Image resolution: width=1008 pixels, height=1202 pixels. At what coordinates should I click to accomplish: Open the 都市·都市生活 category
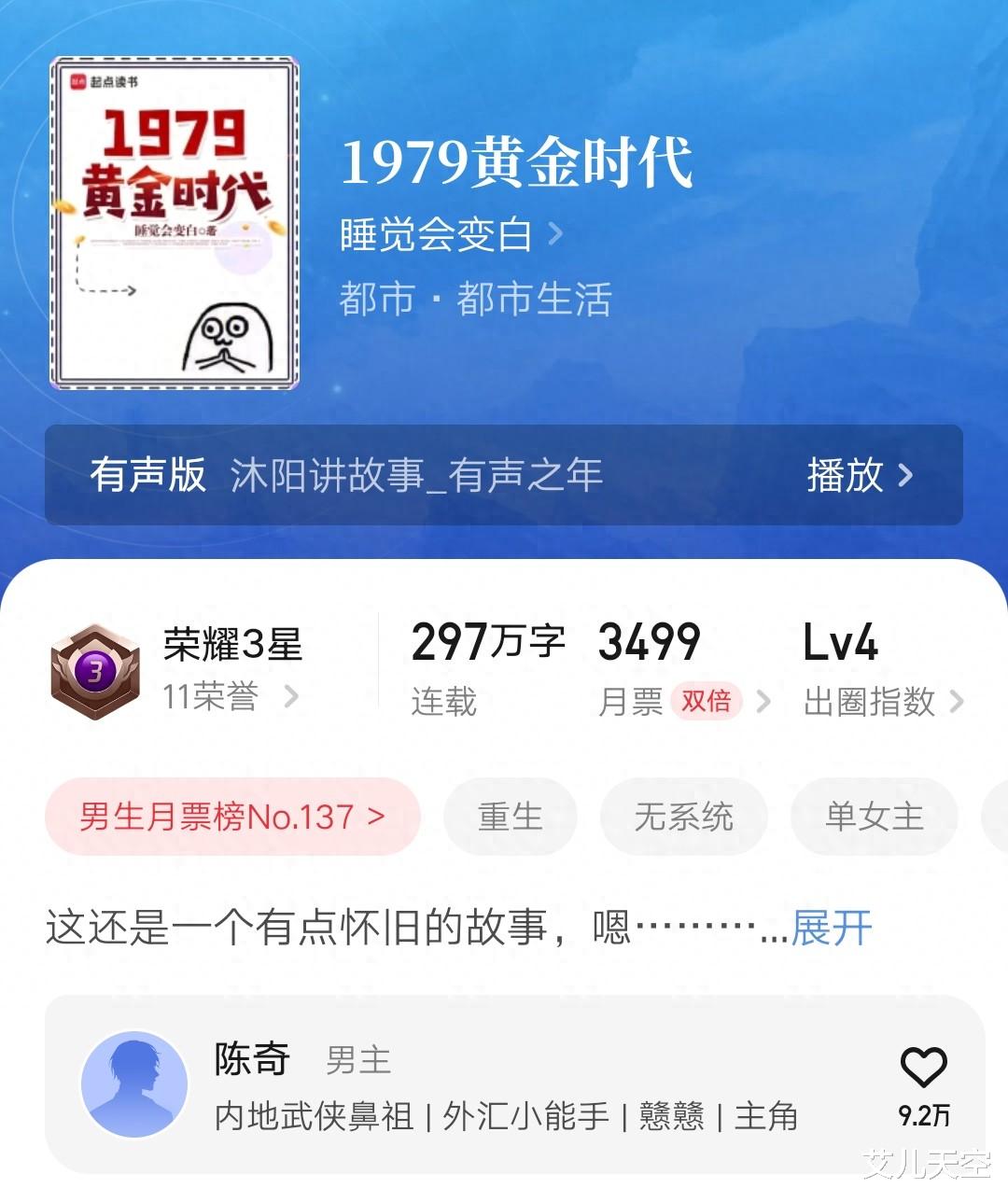[x=475, y=300]
